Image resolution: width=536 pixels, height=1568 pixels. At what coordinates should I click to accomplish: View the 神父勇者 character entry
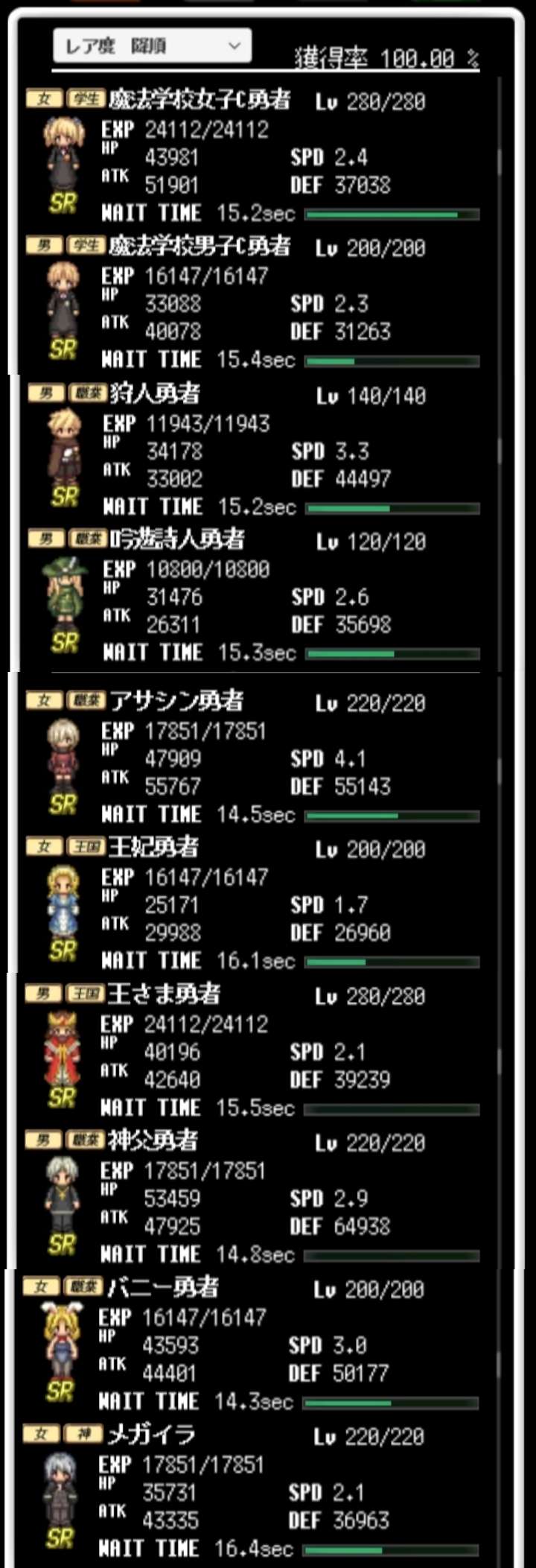[253, 1198]
